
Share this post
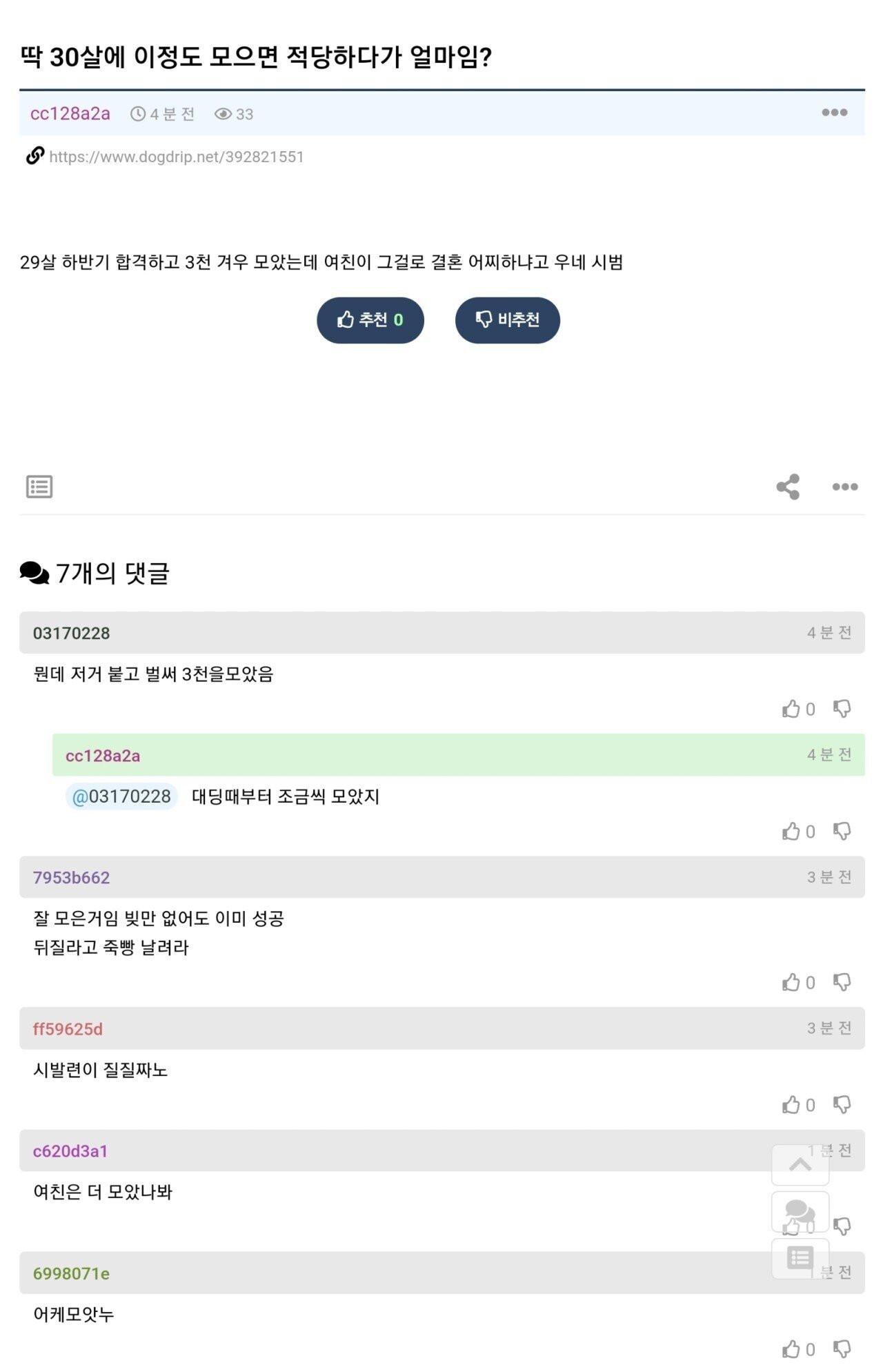(x=788, y=487)
